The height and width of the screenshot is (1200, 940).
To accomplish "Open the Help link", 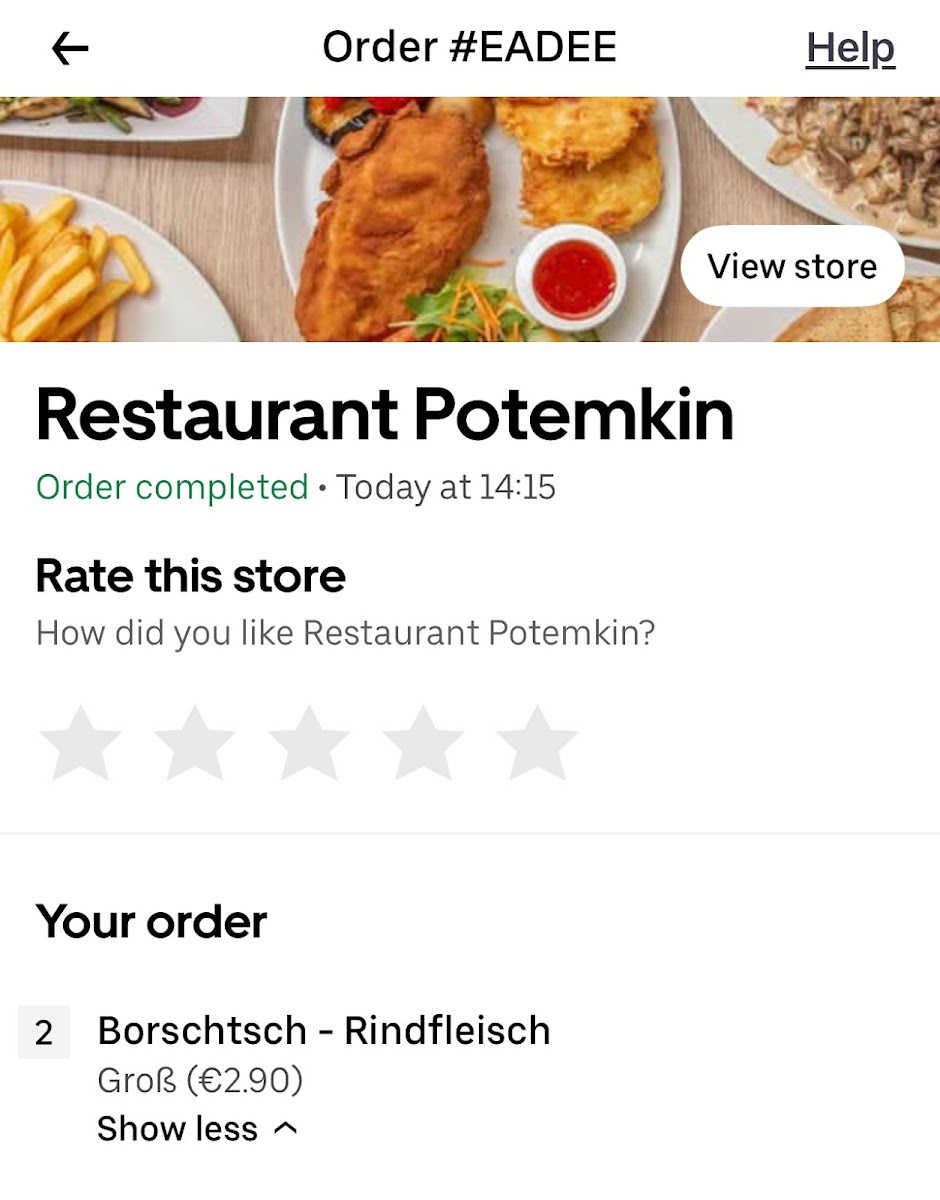I will point(850,48).
